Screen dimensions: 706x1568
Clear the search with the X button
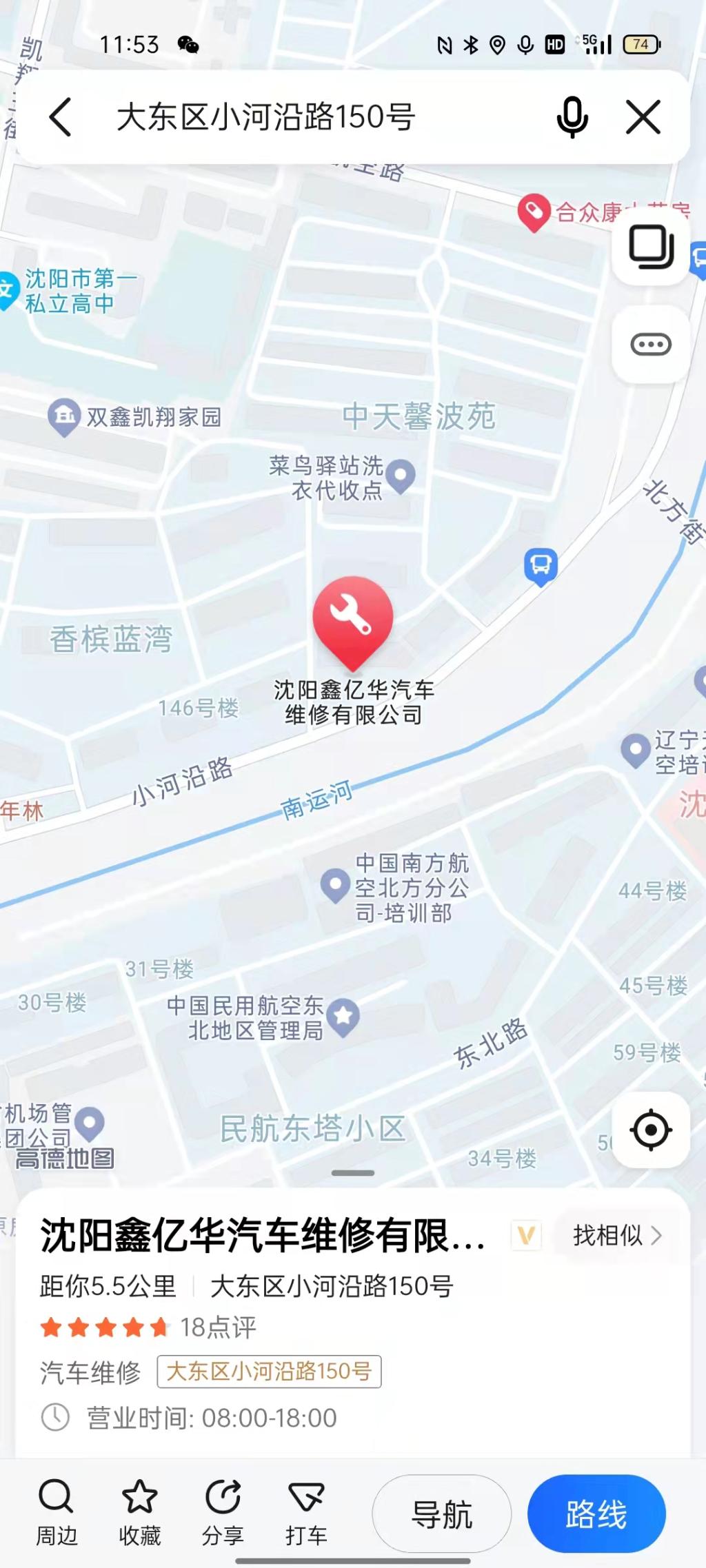point(643,116)
